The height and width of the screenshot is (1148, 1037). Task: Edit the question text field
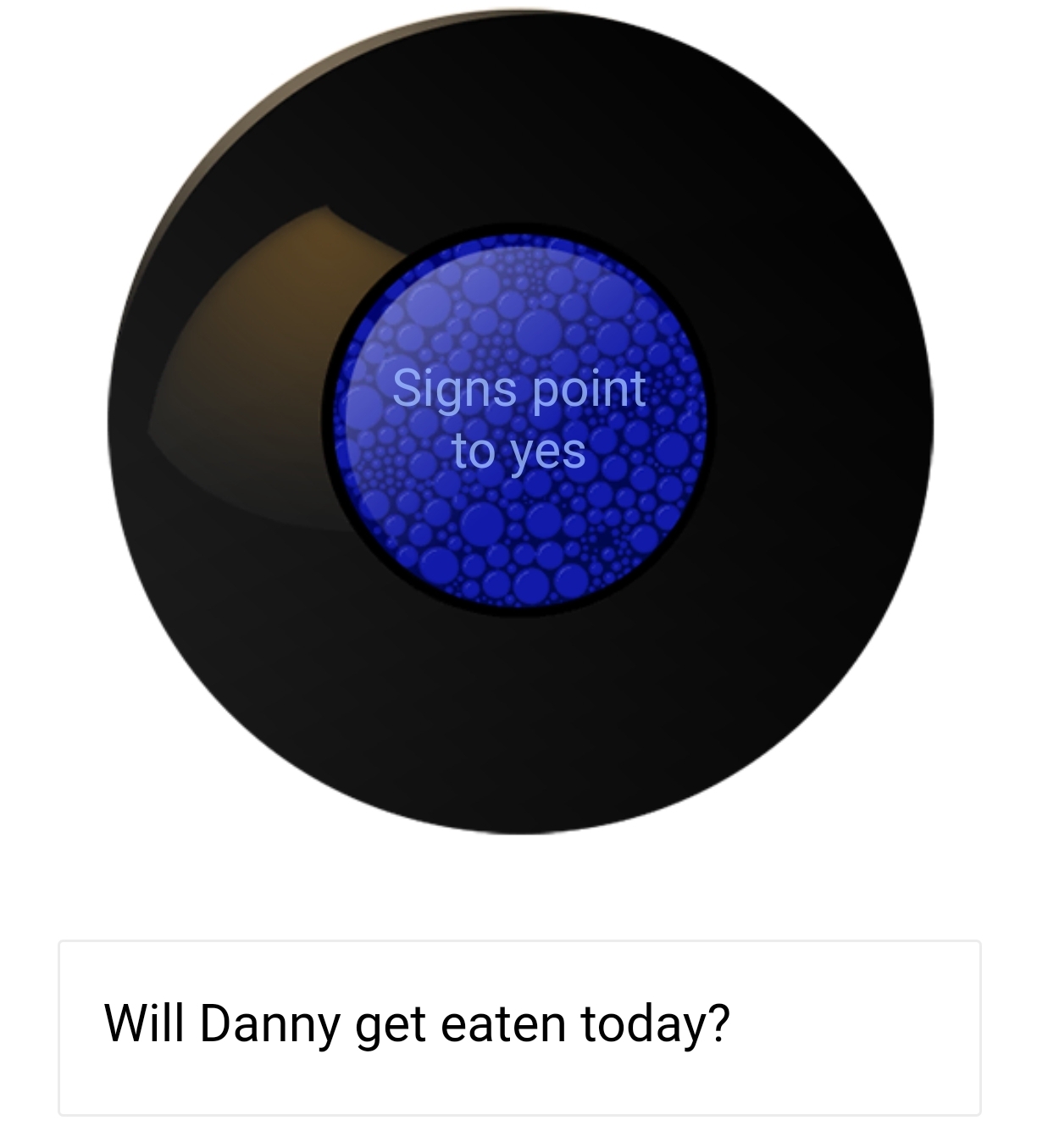click(518, 1026)
